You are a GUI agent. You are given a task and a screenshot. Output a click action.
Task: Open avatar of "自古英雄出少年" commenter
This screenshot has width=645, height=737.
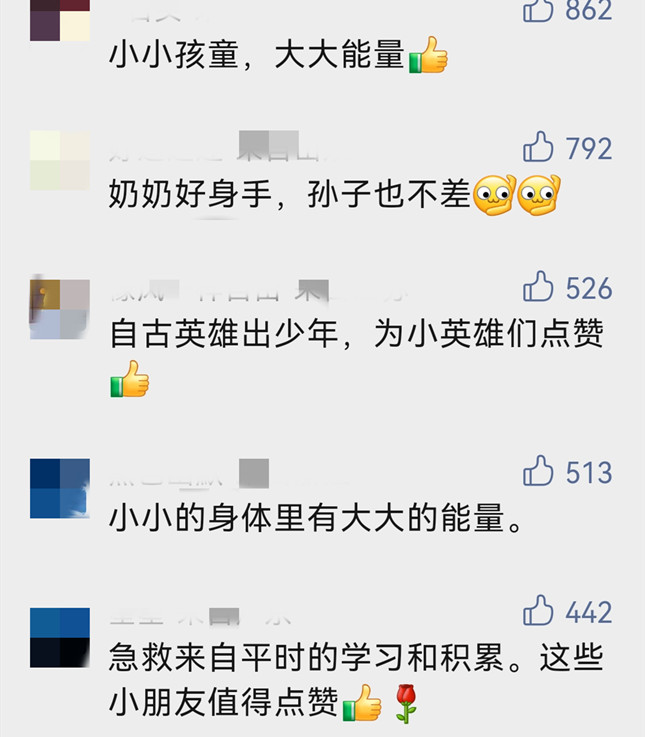click(x=60, y=309)
